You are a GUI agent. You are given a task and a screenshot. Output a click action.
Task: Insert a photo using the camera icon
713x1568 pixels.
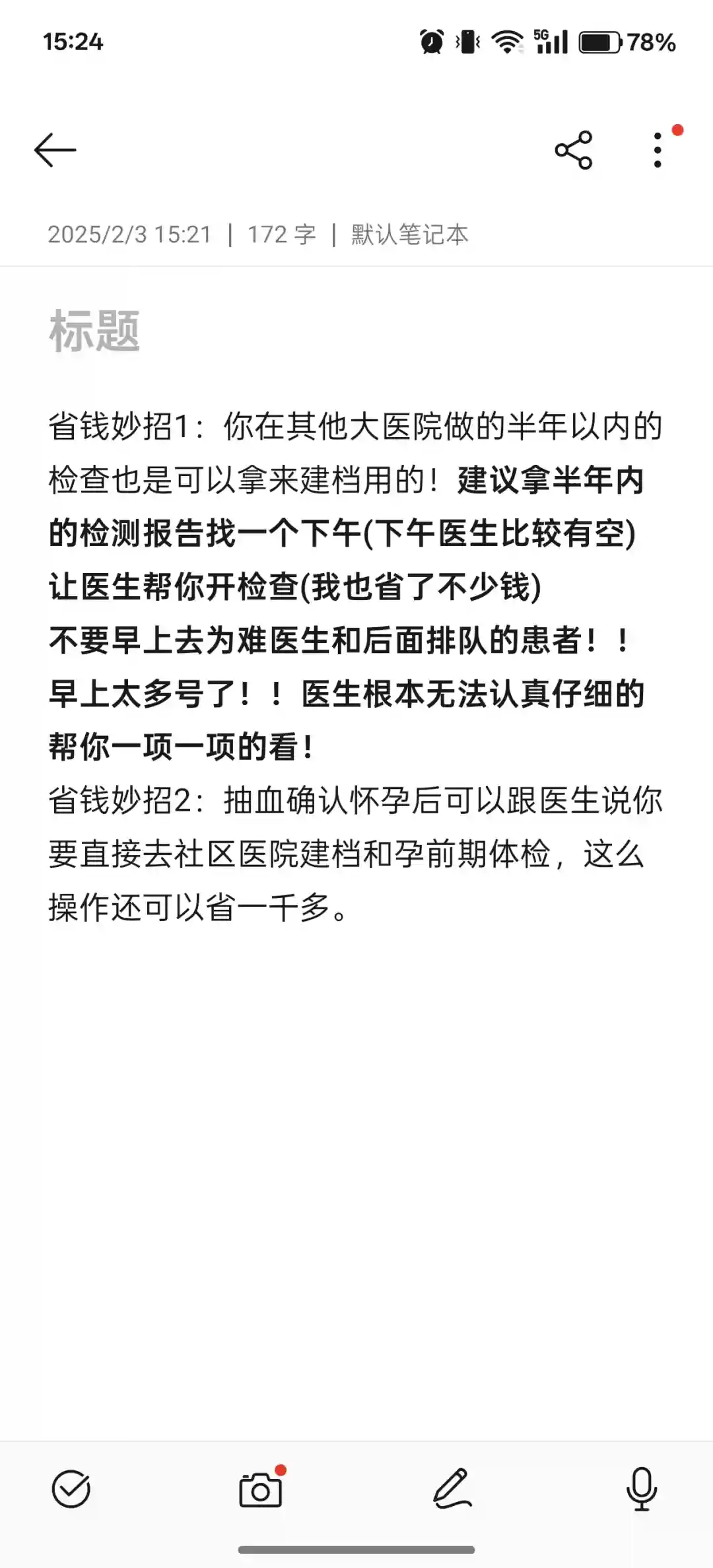point(260,1490)
